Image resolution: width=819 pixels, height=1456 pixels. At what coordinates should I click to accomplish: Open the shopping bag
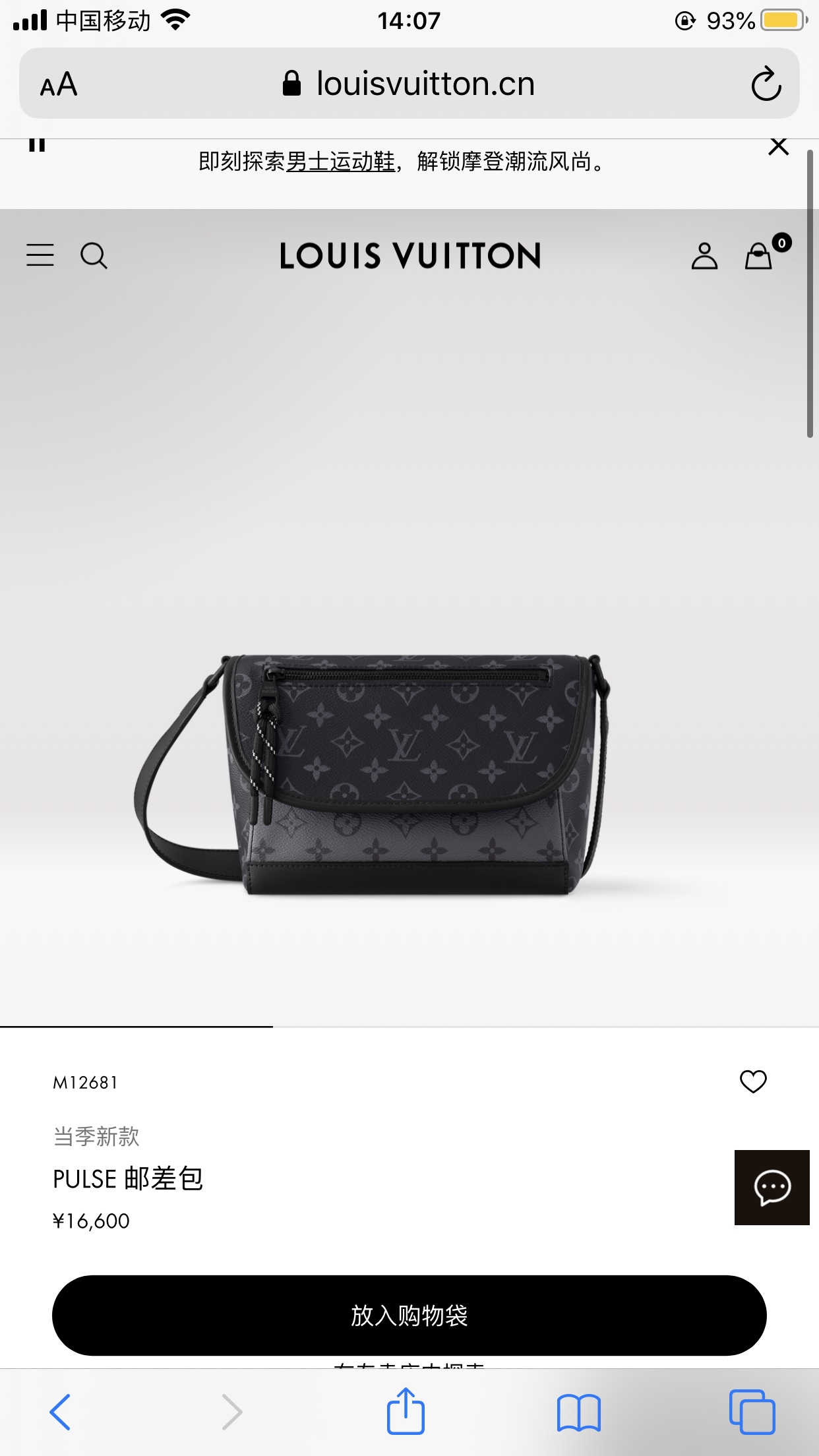pyautogui.click(x=759, y=256)
